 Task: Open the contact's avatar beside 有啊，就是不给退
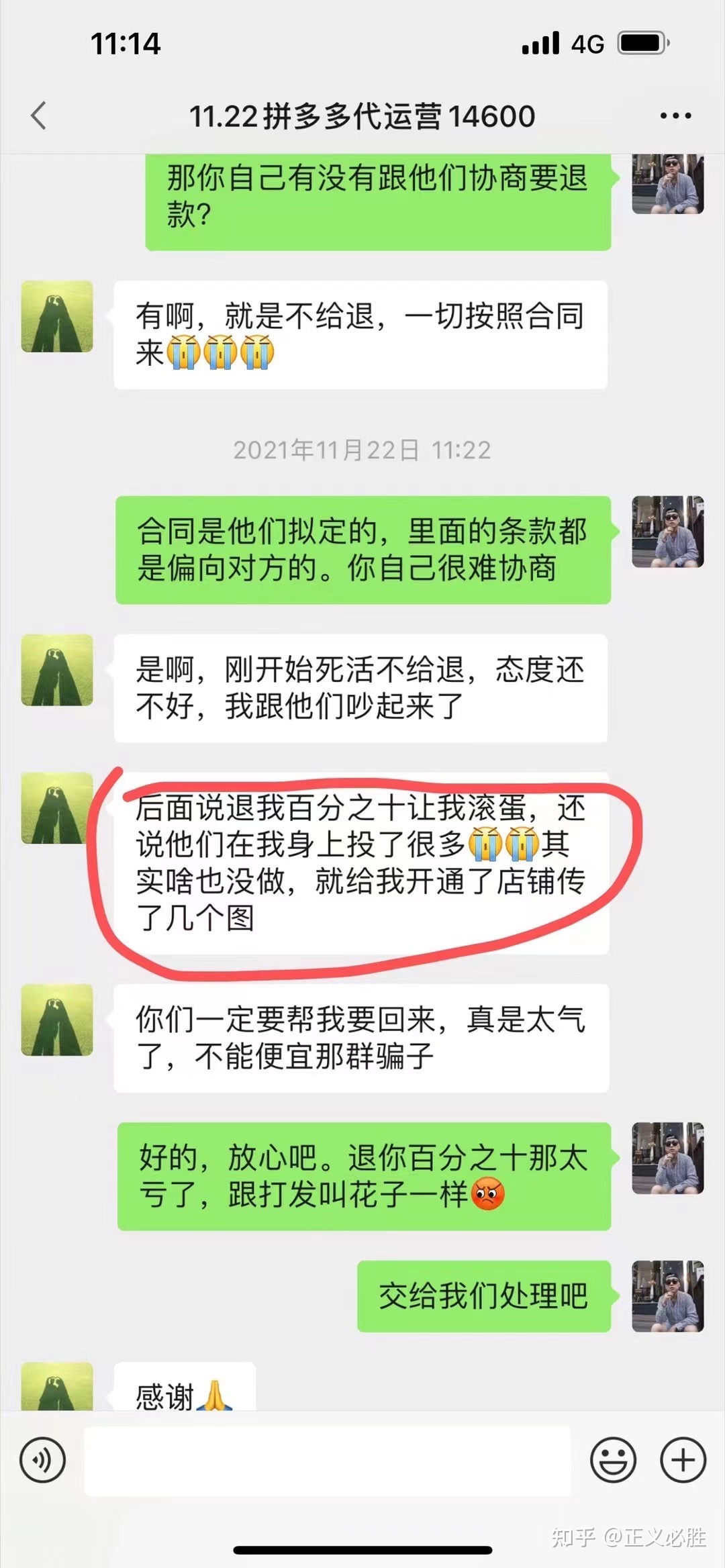57,317
